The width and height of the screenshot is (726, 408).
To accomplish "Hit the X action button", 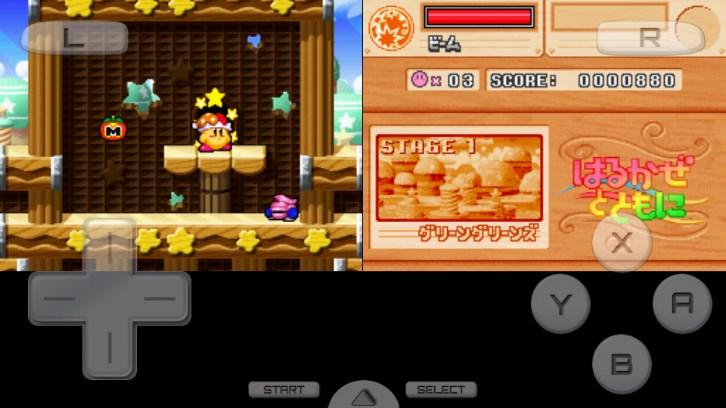I will coord(622,242).
